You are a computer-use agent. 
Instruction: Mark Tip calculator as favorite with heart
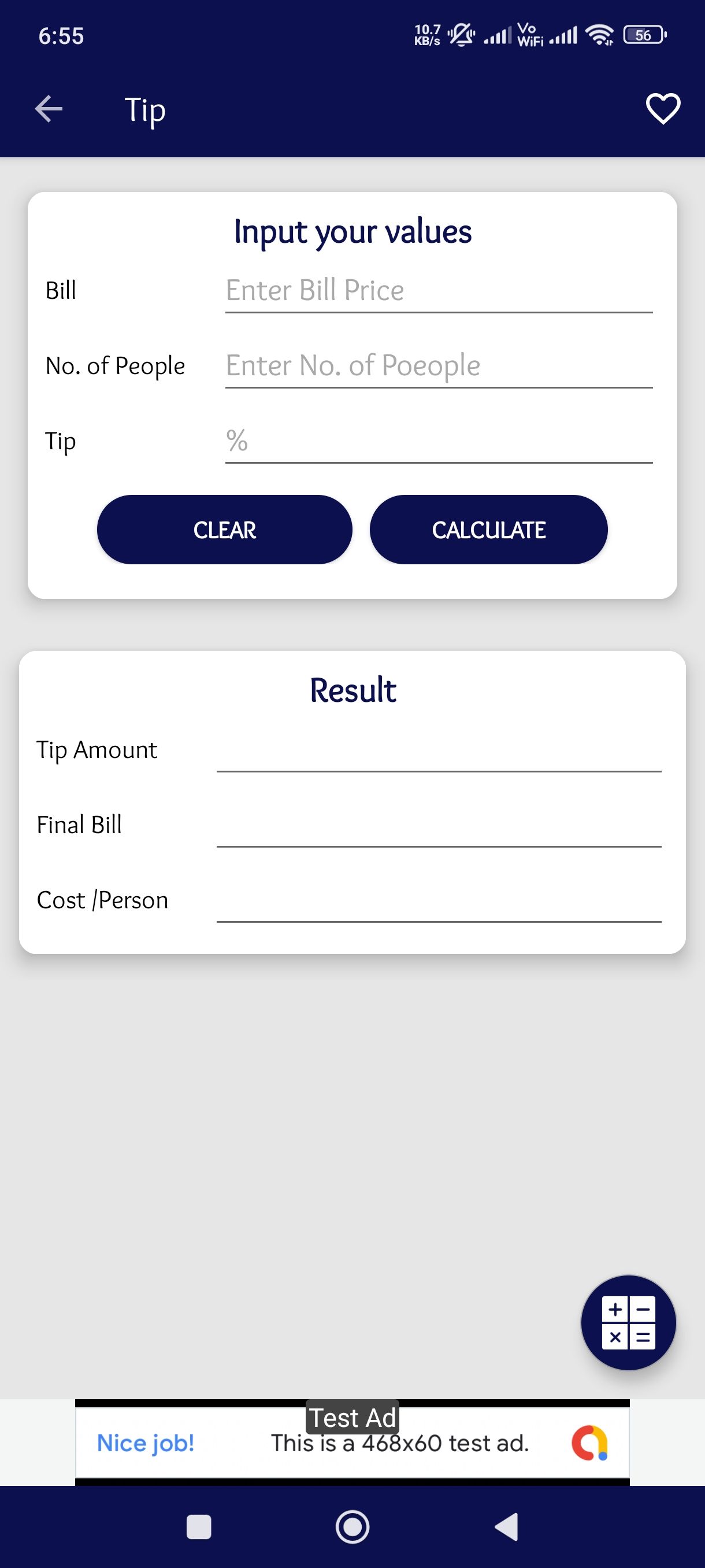[x=662, y=110]
